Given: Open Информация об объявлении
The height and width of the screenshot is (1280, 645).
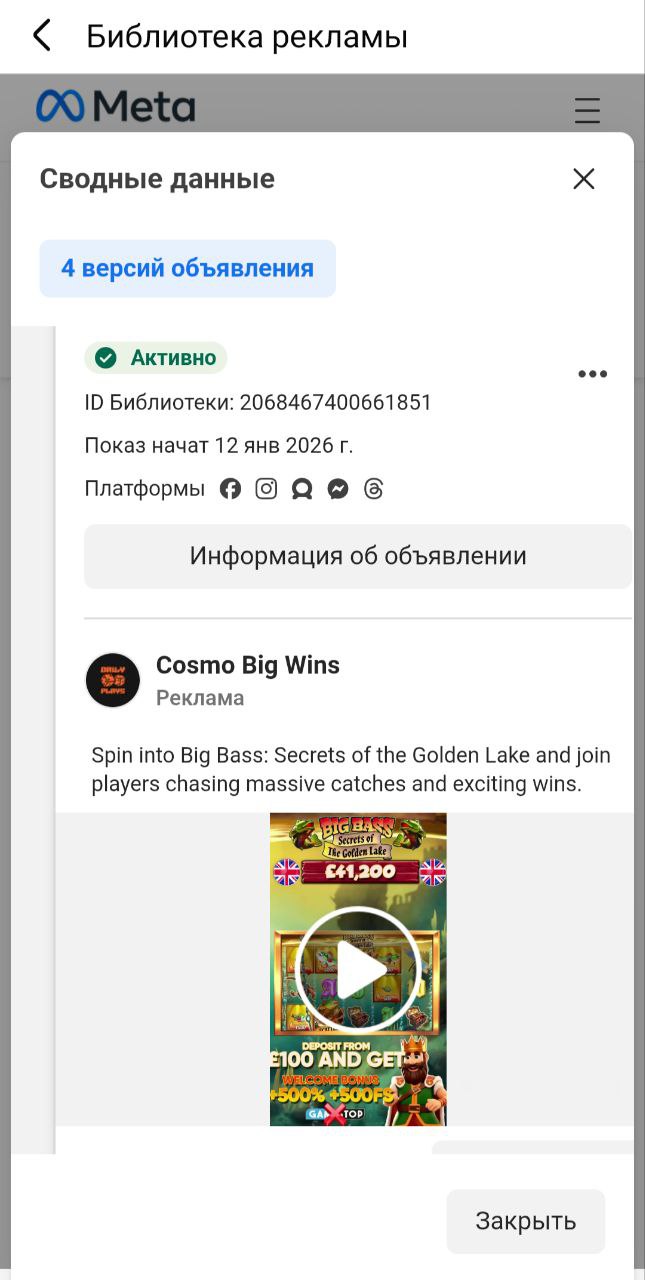Looking at the screenshot, I should [x=357, y=556].
